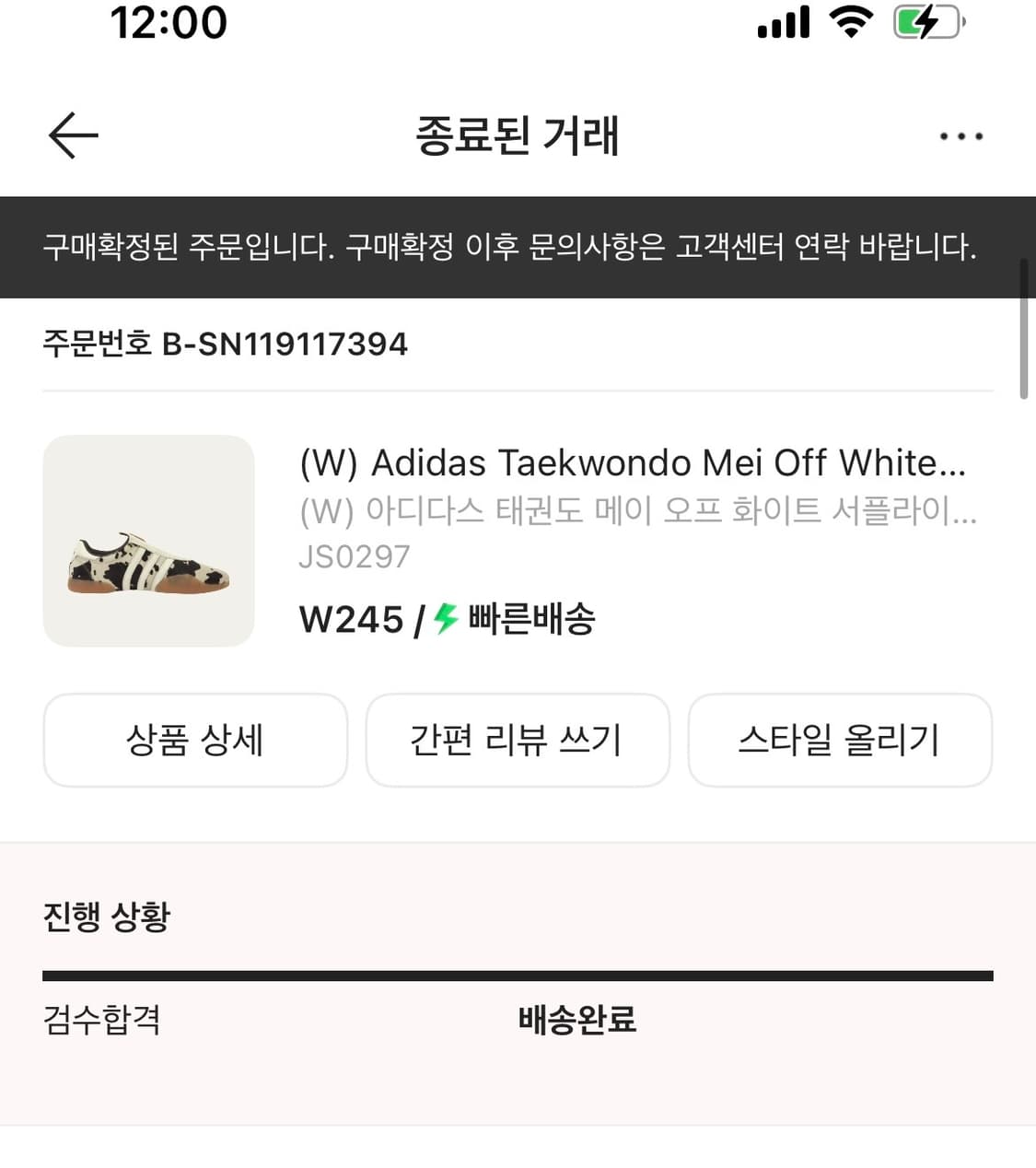Tap the 검수합격 progress step
The width and height of the screenshot is (1036, 1168).
[101, 1021]
